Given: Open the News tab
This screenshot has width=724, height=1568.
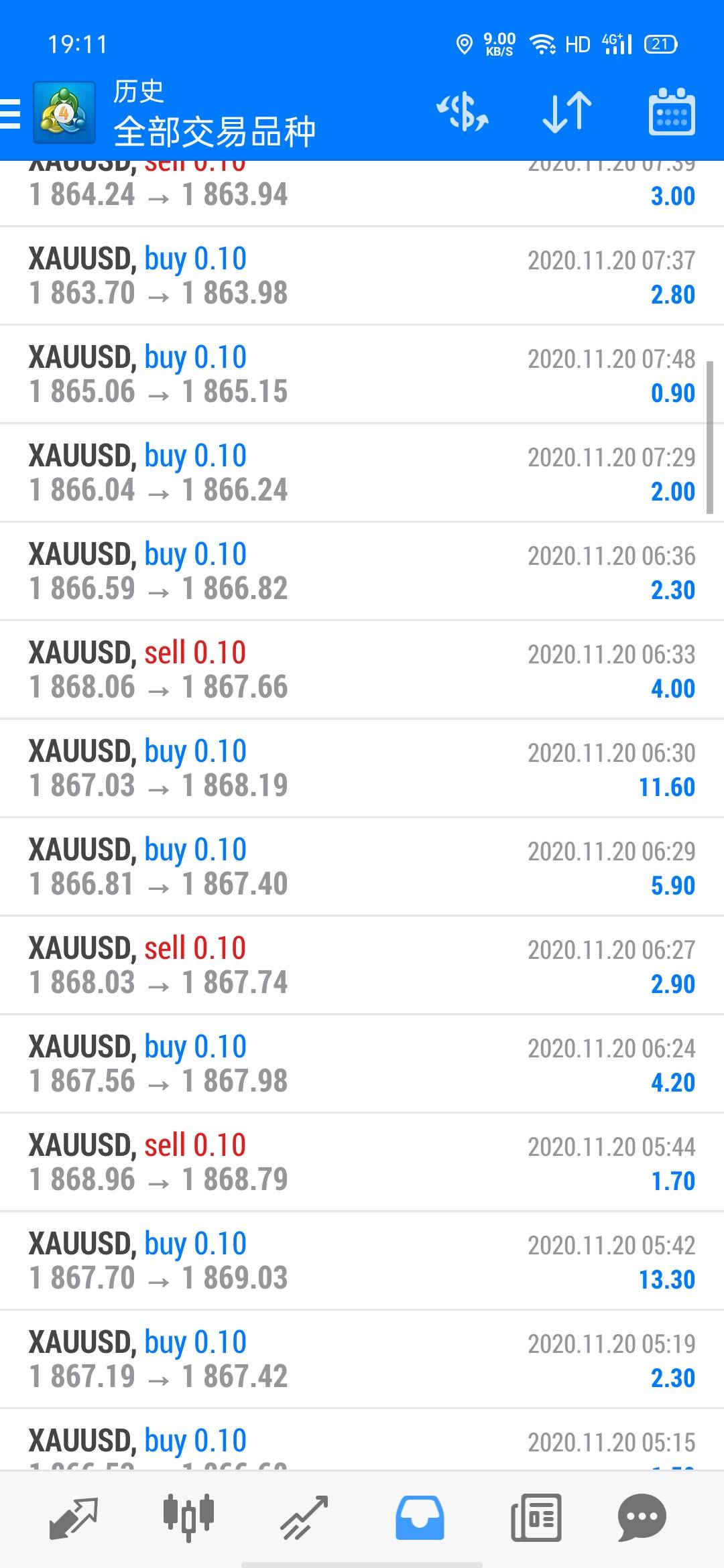Looking at the screenshot, I should point(536,1518).
